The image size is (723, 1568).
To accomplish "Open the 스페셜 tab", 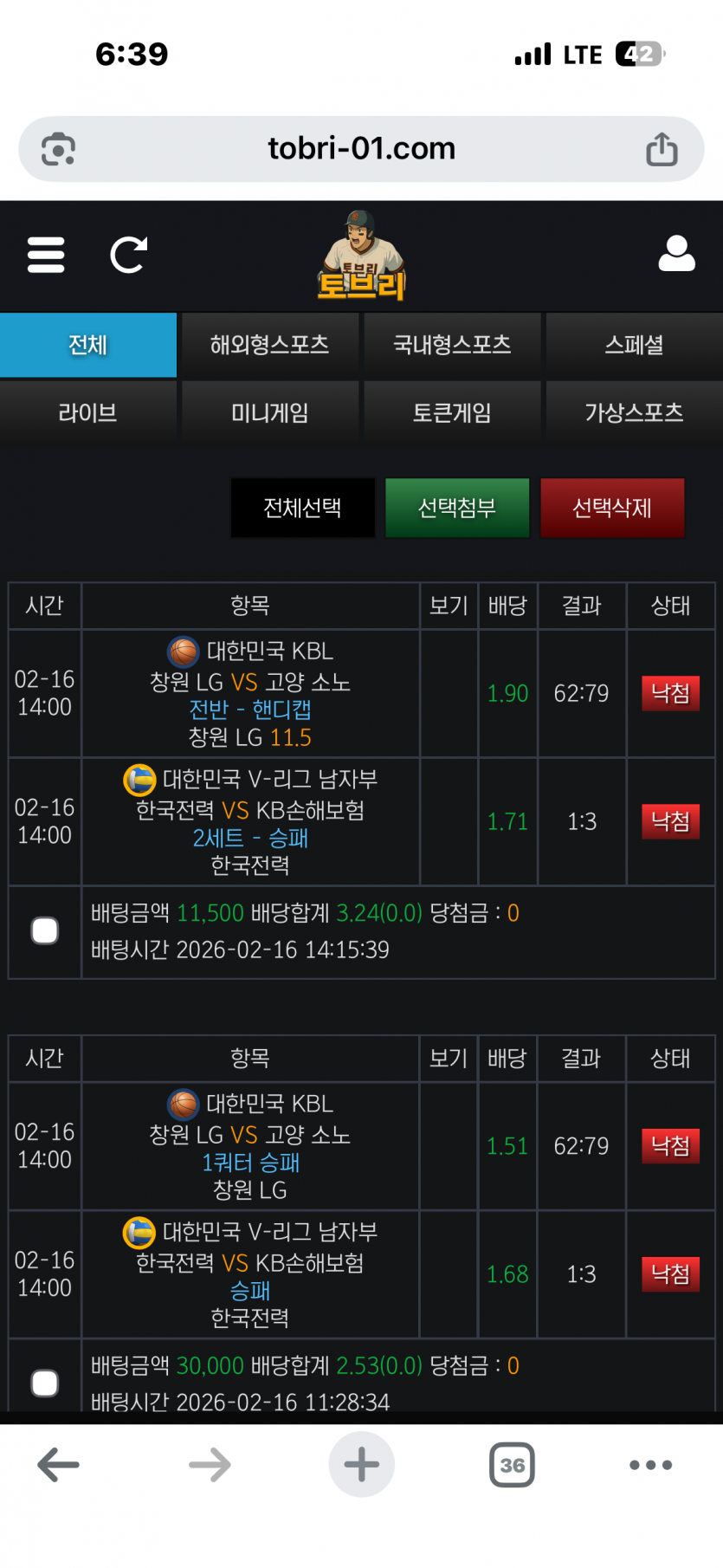I will click(x=634, y=345).
